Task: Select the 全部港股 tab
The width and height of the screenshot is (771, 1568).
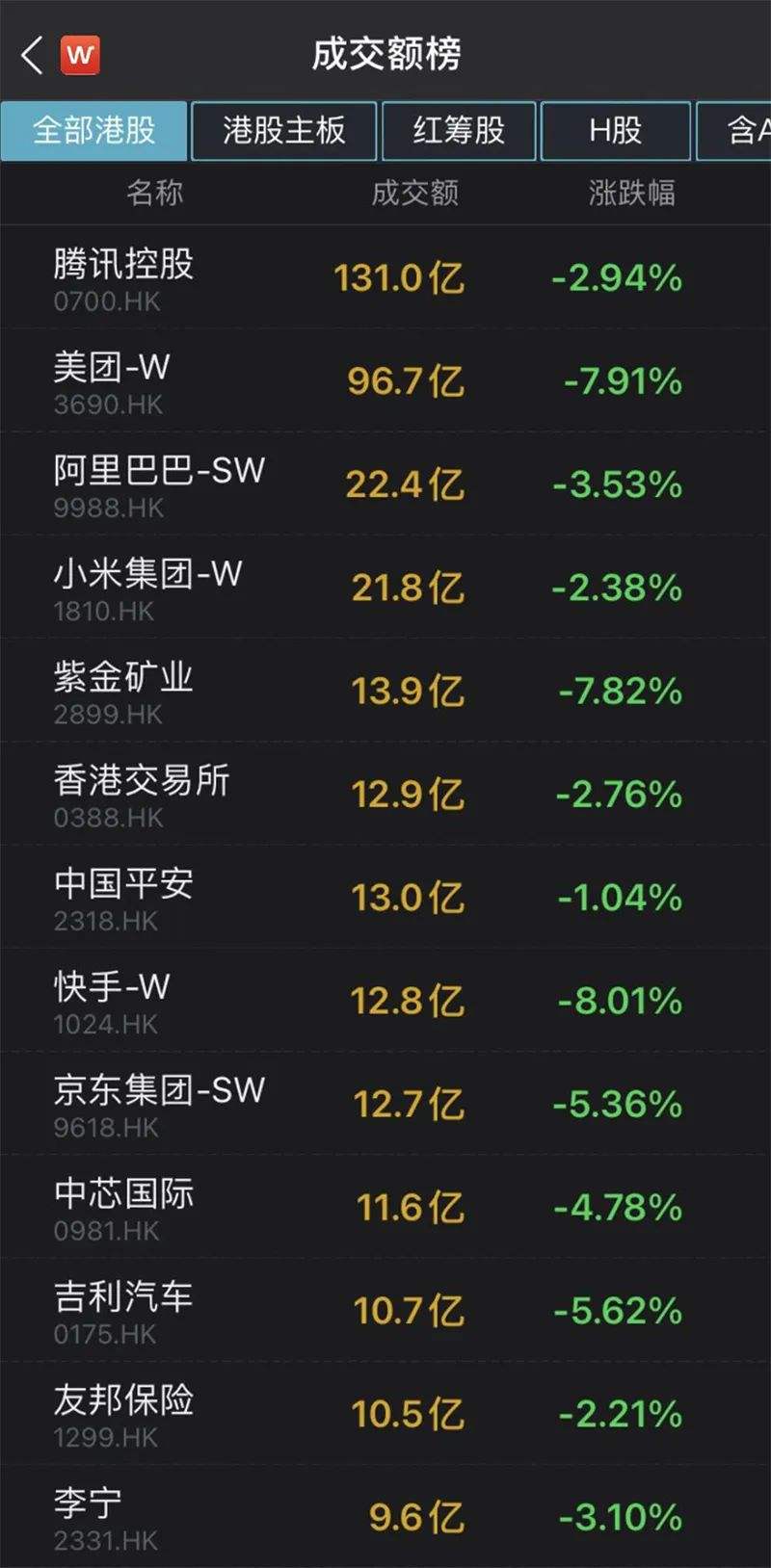Action: (x=93, y=130)
